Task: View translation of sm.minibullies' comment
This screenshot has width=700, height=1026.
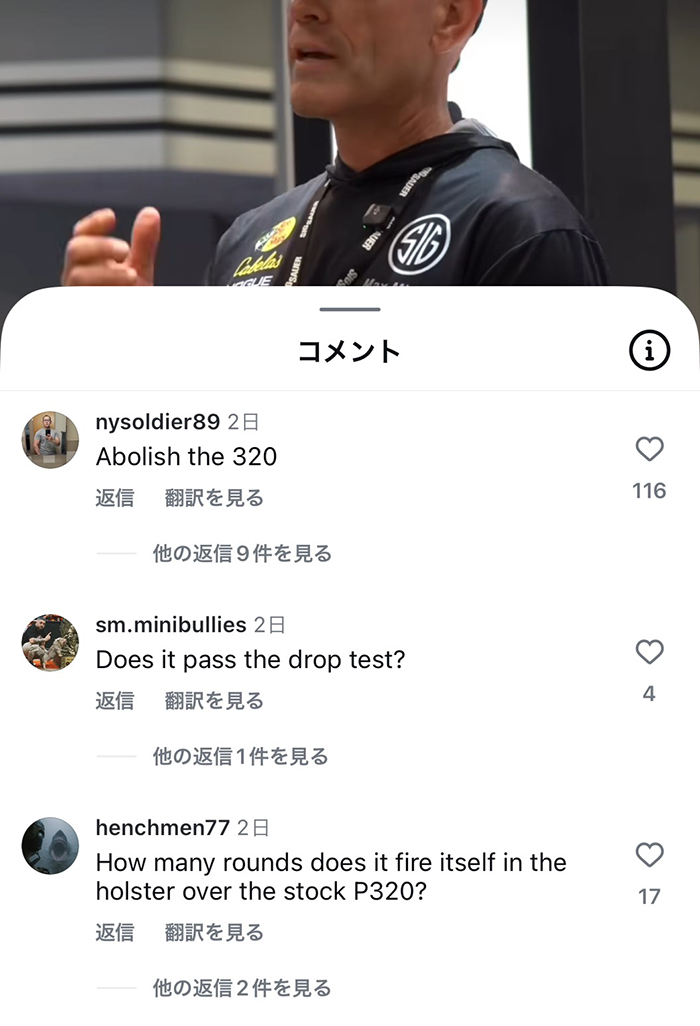Action: coord(214,701)
